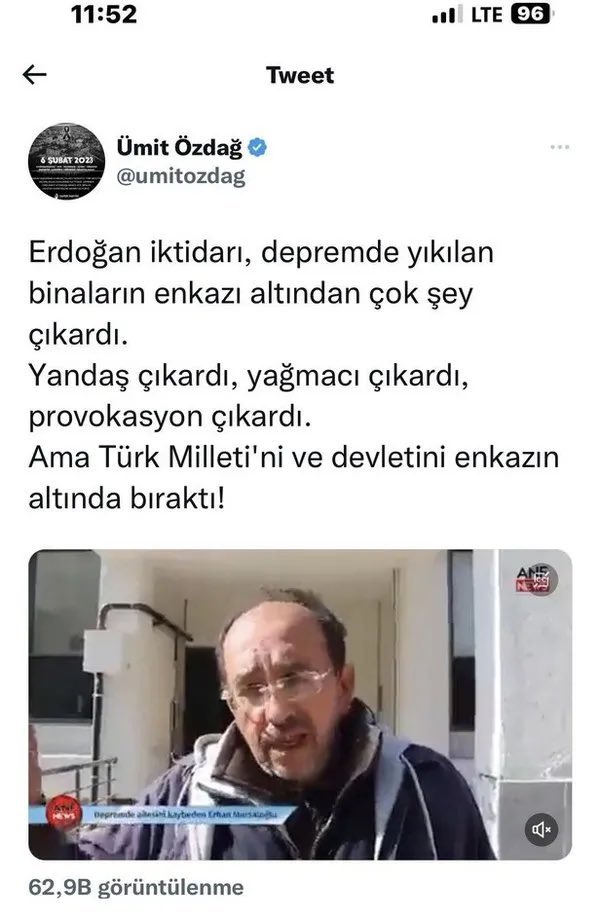This screenshot has width=600, height=920.
Task: Open Ümit Özdağ's profile picture
Action: pos(64,162)
